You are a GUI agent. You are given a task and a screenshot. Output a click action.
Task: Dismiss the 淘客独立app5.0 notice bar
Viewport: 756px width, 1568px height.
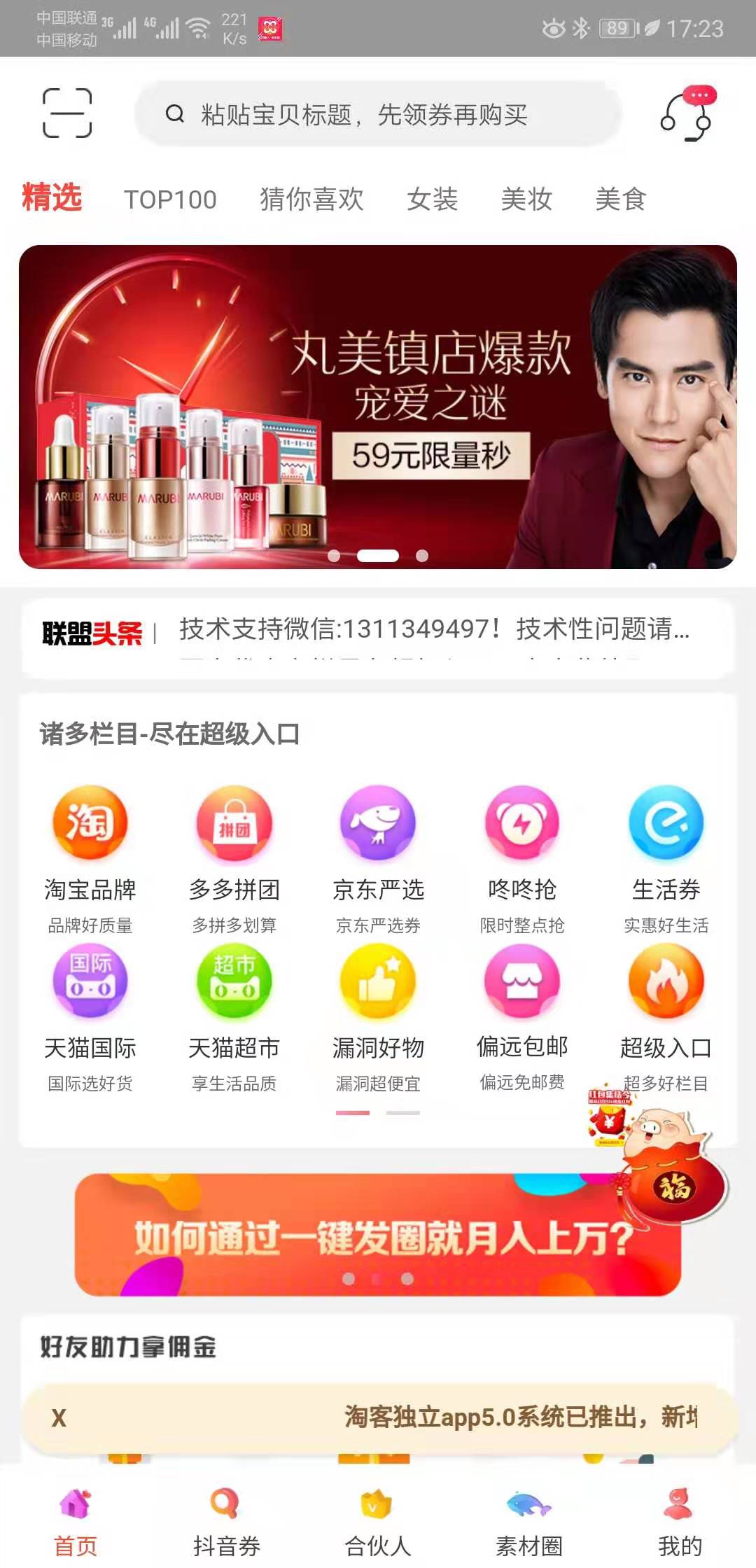[x=59, y=1418]
